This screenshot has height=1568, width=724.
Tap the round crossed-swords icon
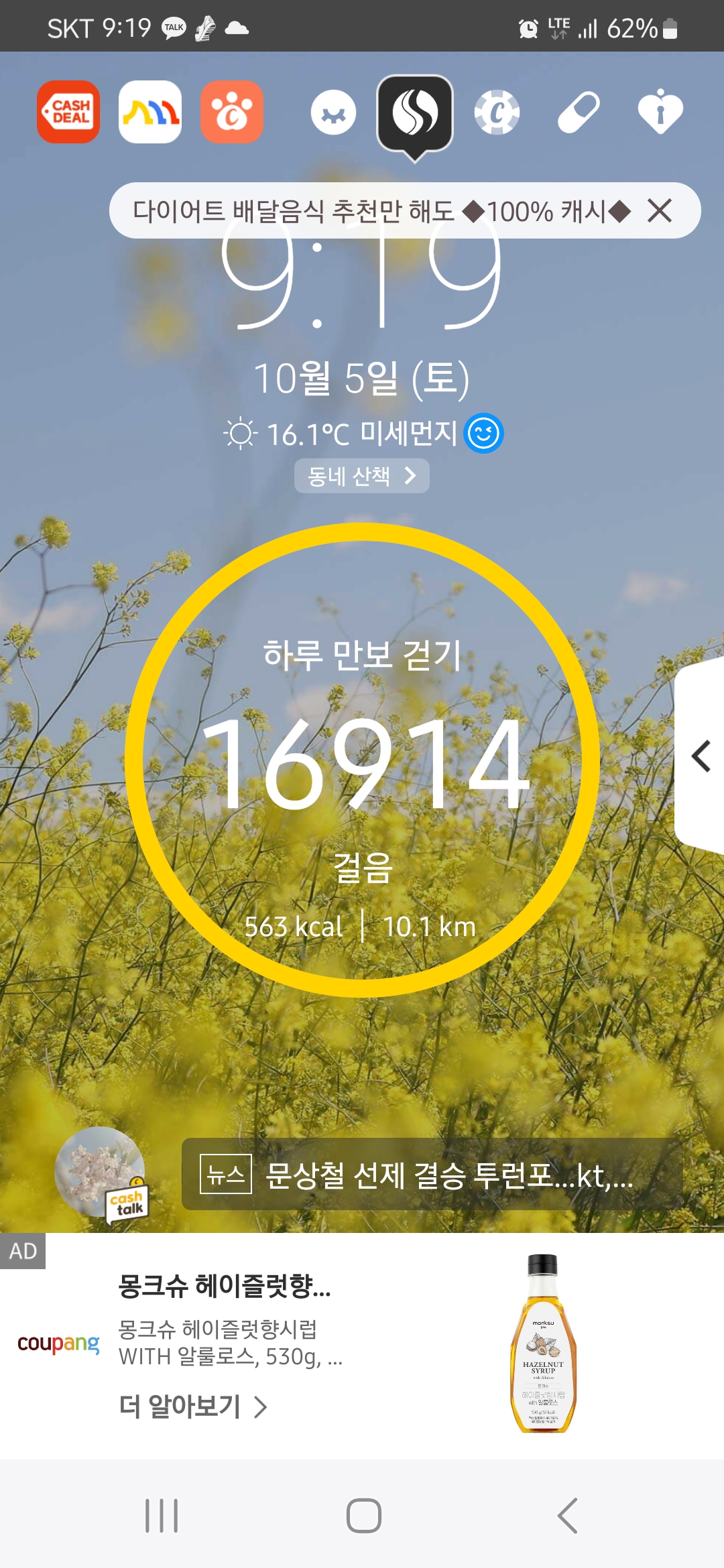333,113
